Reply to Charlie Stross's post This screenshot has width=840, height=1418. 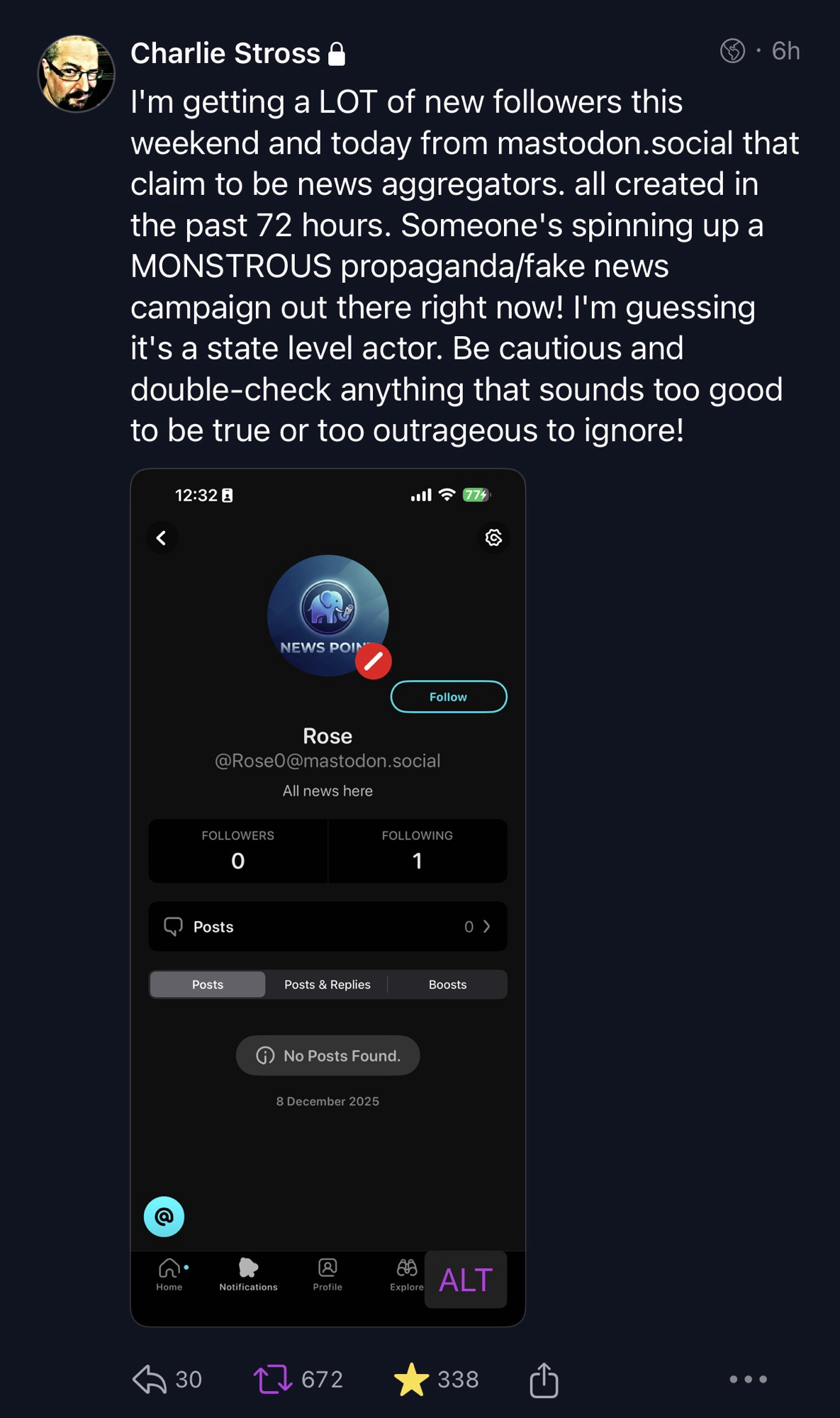(150, 1379)
